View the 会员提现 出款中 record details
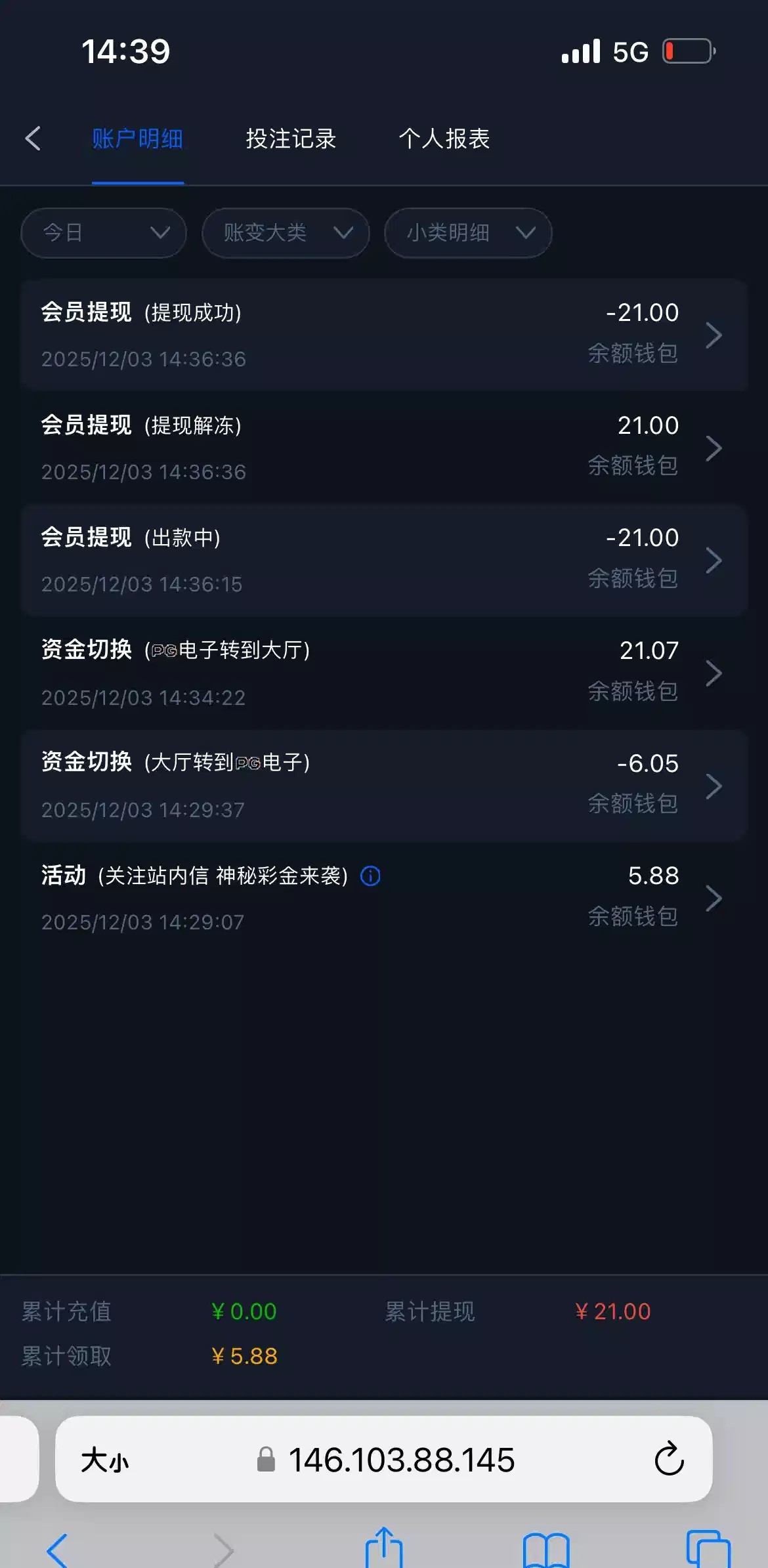This screenshot has height=1568, width=768. 384,560
